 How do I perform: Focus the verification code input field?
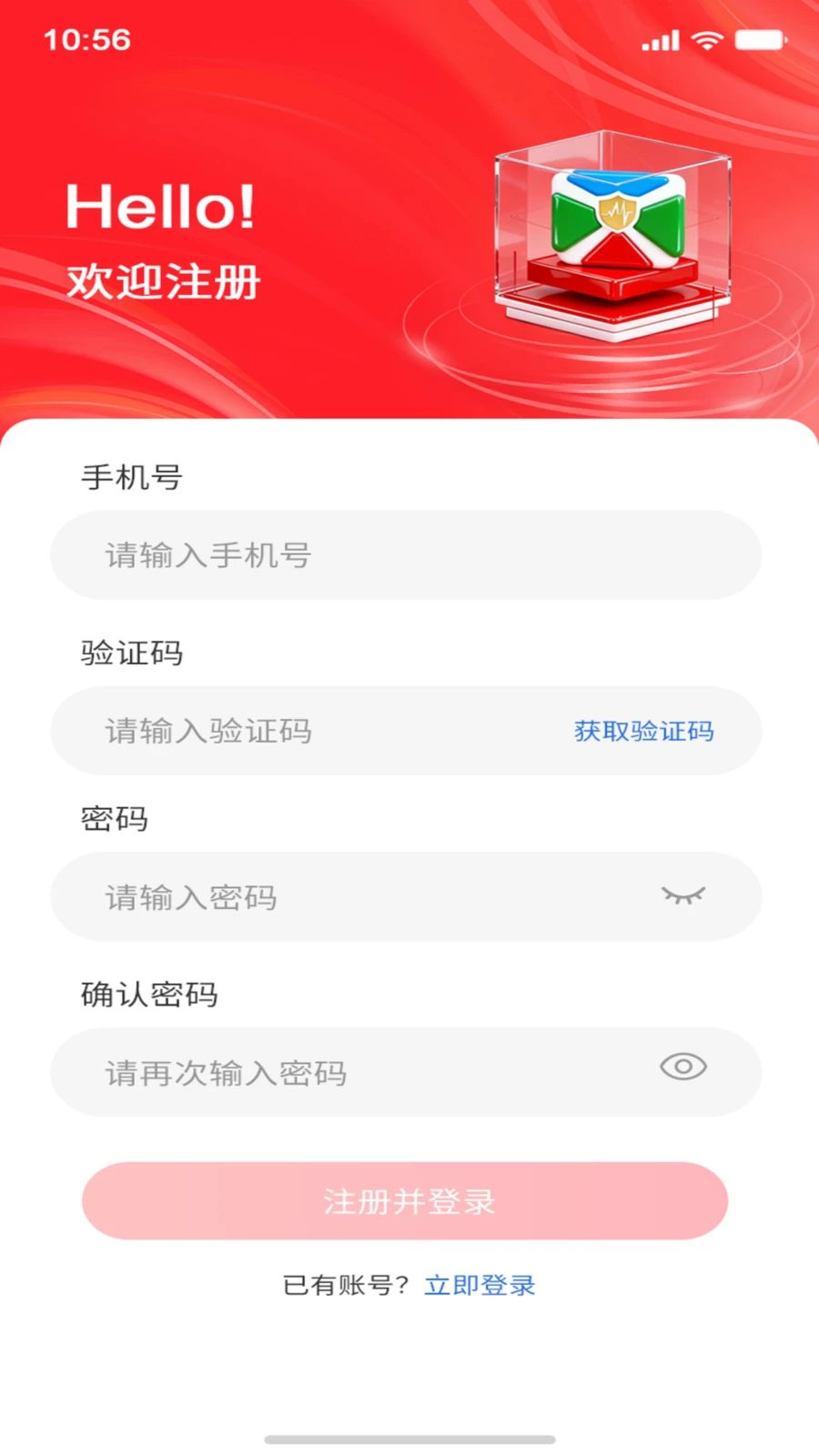click(x=309, y=731)
